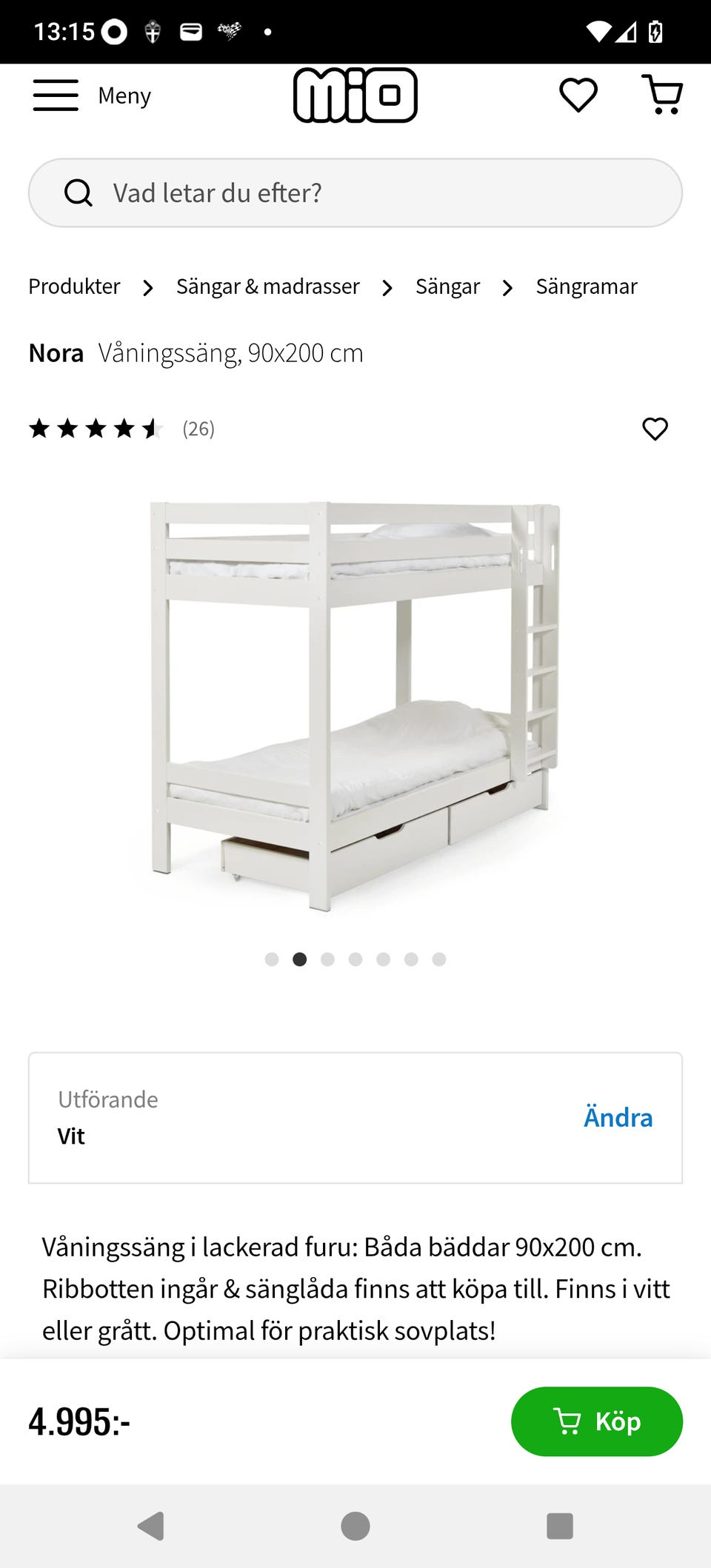
Task: Tap the Android home circle button
Action: click(355, 1526)
